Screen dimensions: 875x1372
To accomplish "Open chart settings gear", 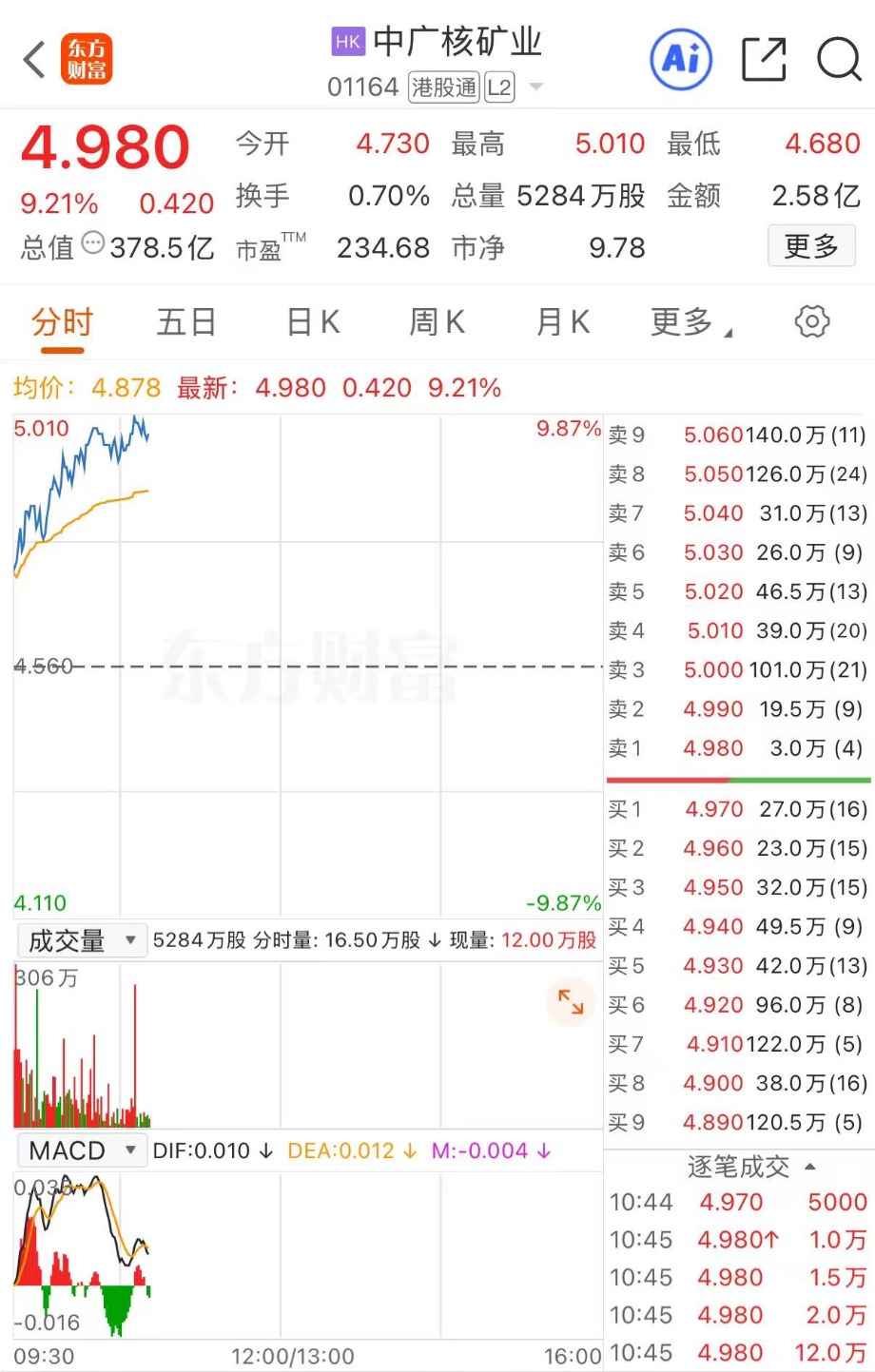I will 811,321.
